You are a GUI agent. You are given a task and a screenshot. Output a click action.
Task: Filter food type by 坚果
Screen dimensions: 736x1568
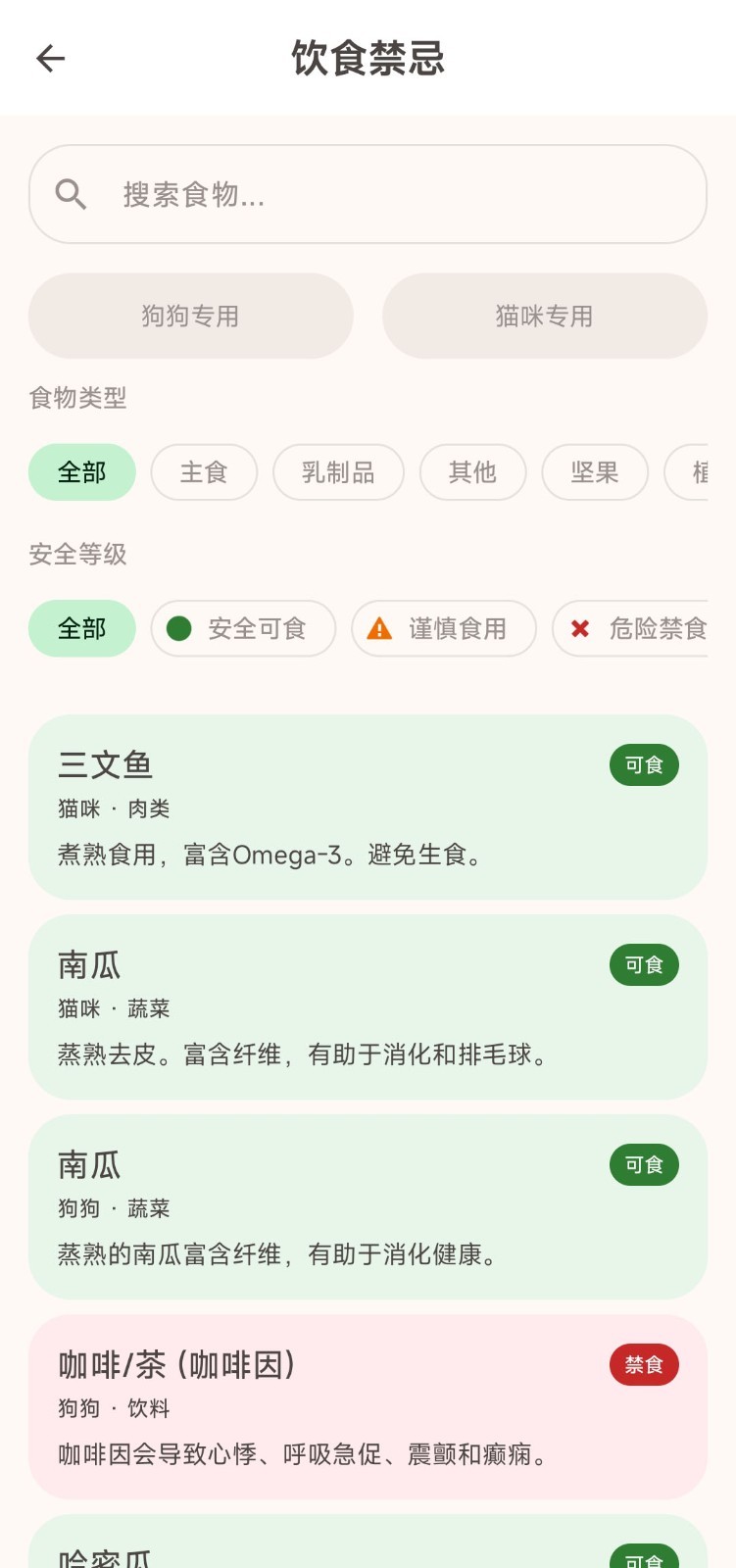click(594, 472)
